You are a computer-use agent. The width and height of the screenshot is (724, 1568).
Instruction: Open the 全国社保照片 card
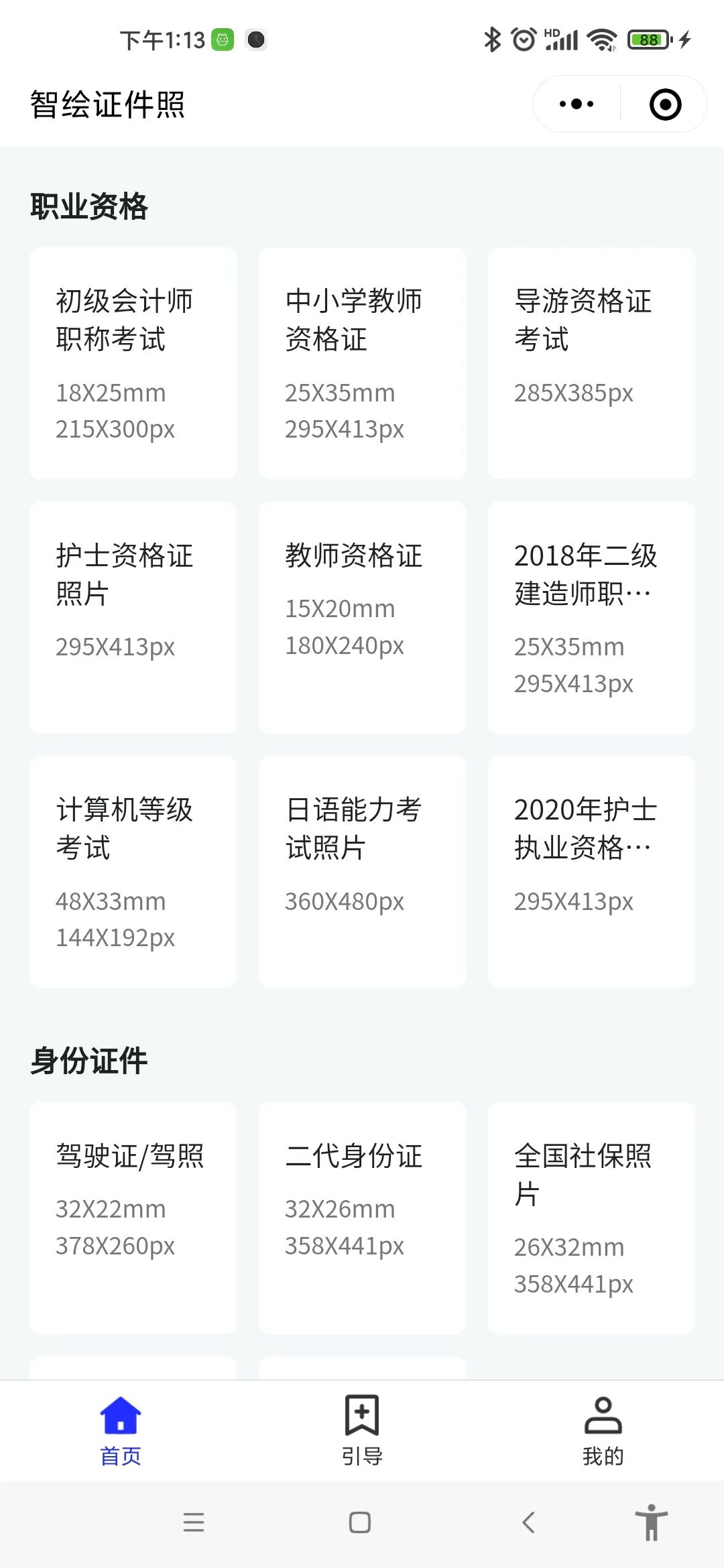[591, 1218]
